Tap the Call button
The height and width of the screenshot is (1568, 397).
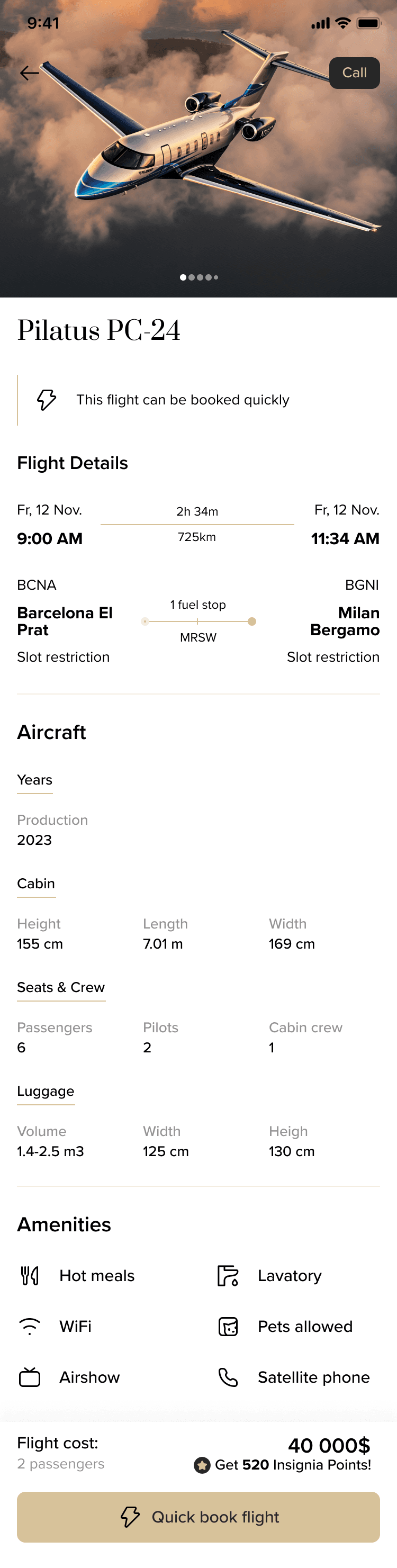[x=354, y=73]
